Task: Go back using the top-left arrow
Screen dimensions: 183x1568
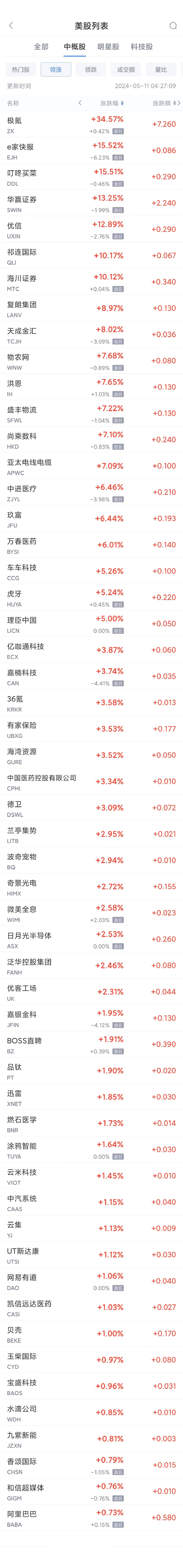Action: (x=11, y=26)
